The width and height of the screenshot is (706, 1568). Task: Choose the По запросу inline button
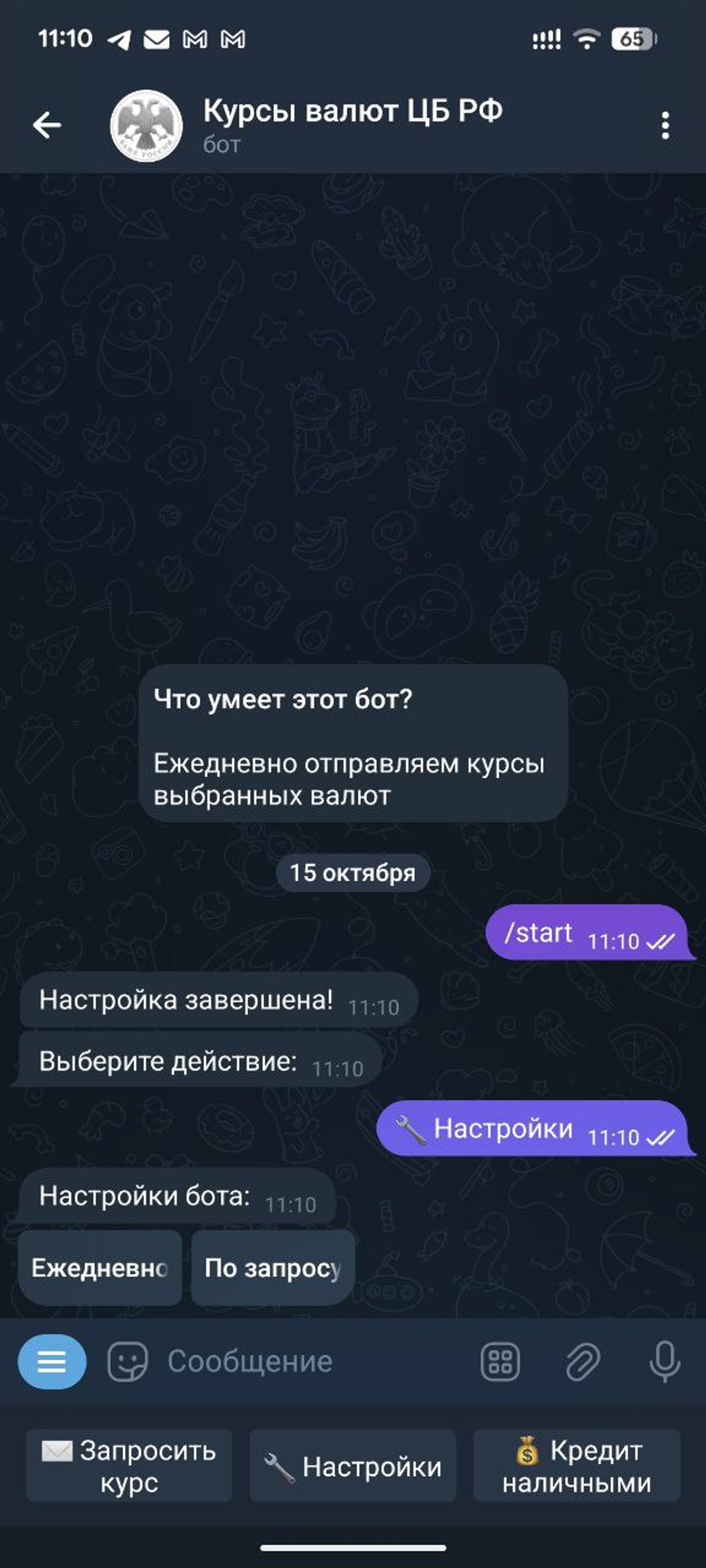pos(273,1267)
